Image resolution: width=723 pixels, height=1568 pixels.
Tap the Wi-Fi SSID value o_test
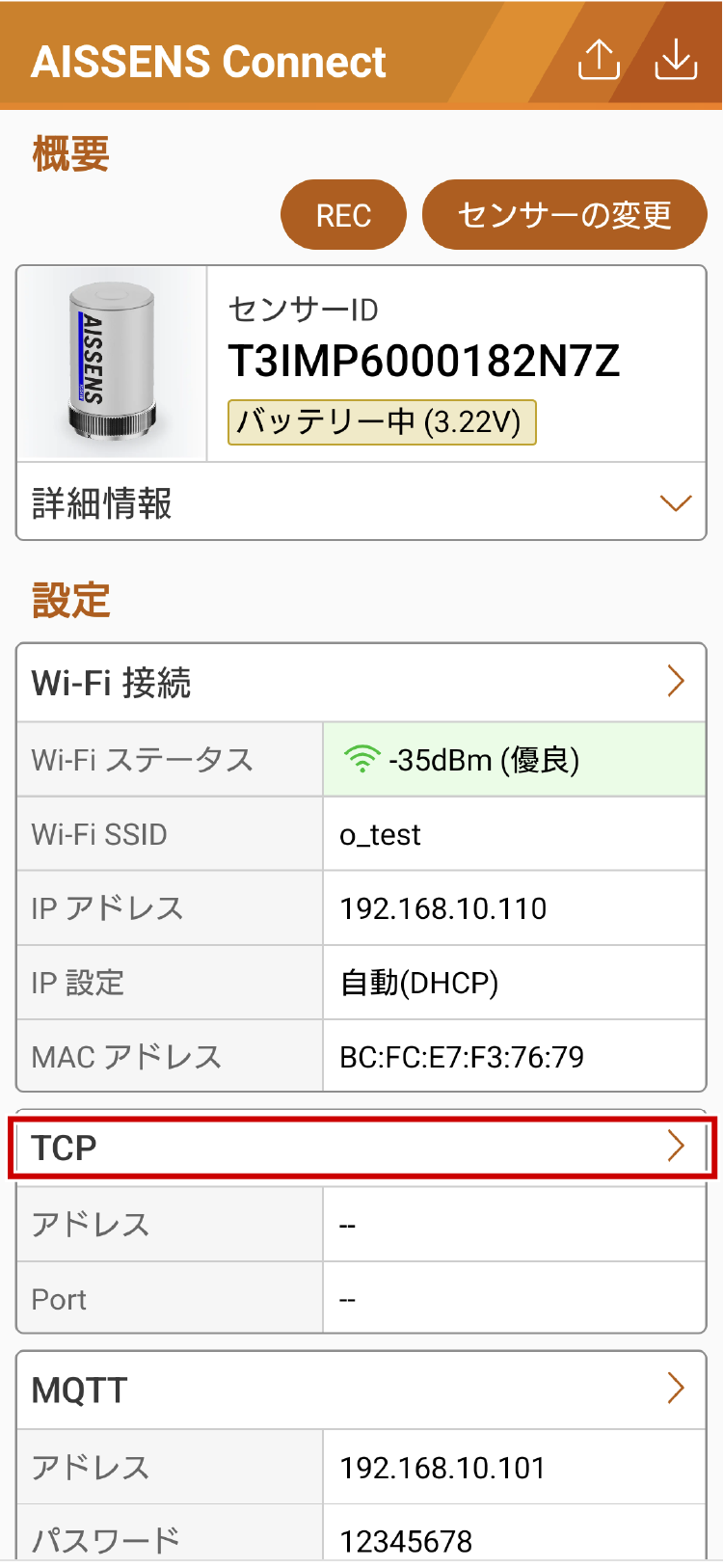380,833
